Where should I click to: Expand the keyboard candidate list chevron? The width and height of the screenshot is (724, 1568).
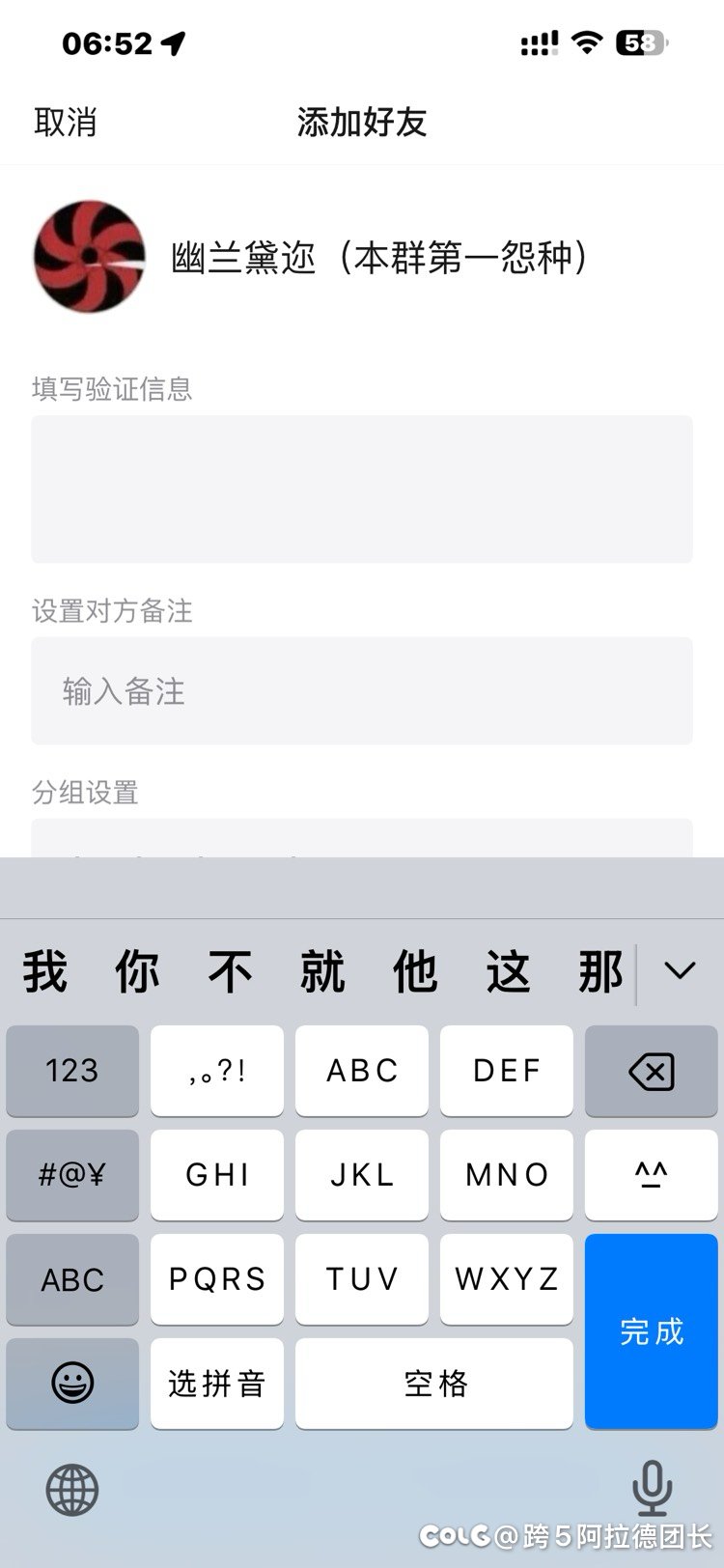(680, 970)
